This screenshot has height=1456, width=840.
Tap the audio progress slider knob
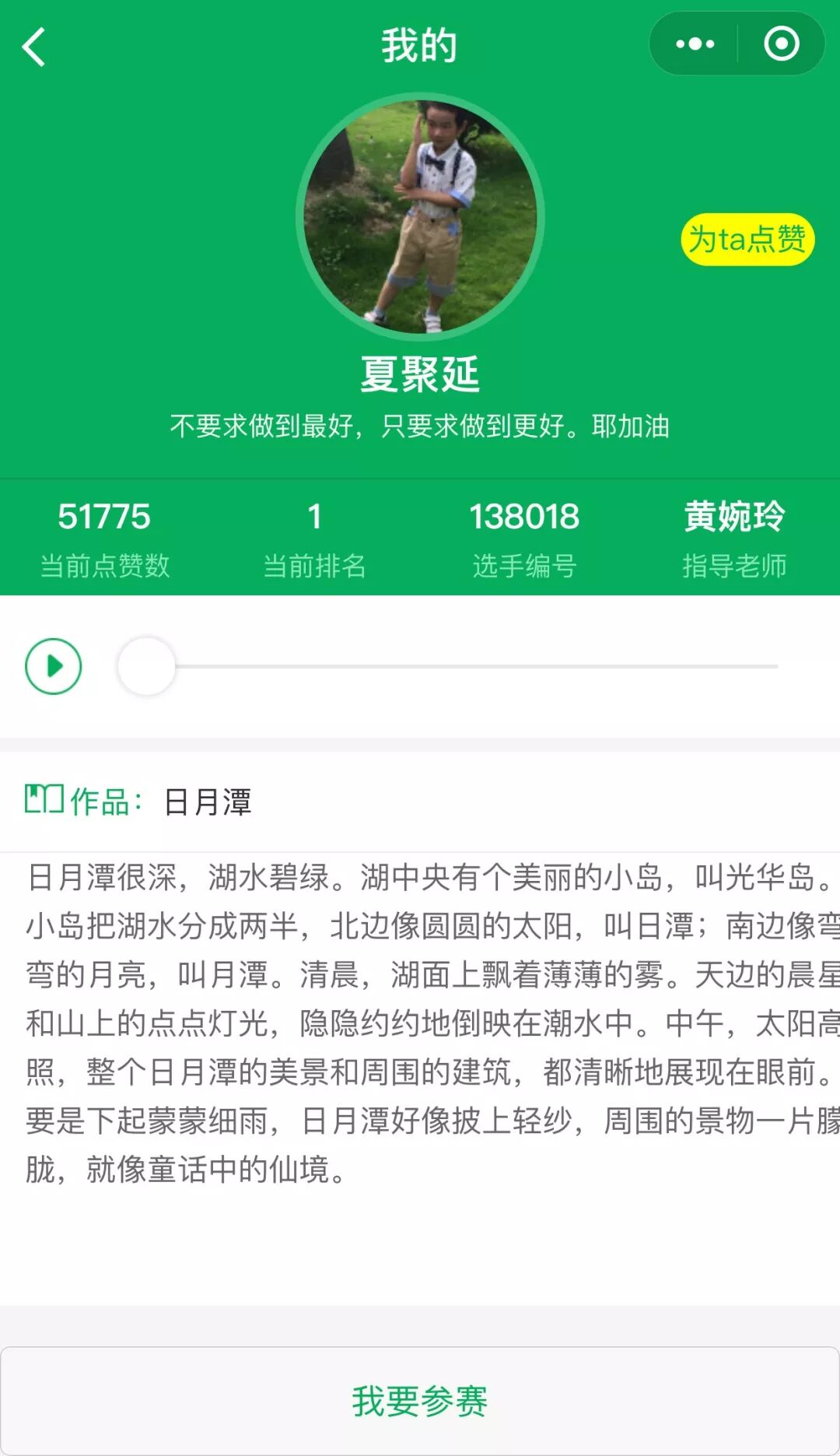[x=146, y=666]
